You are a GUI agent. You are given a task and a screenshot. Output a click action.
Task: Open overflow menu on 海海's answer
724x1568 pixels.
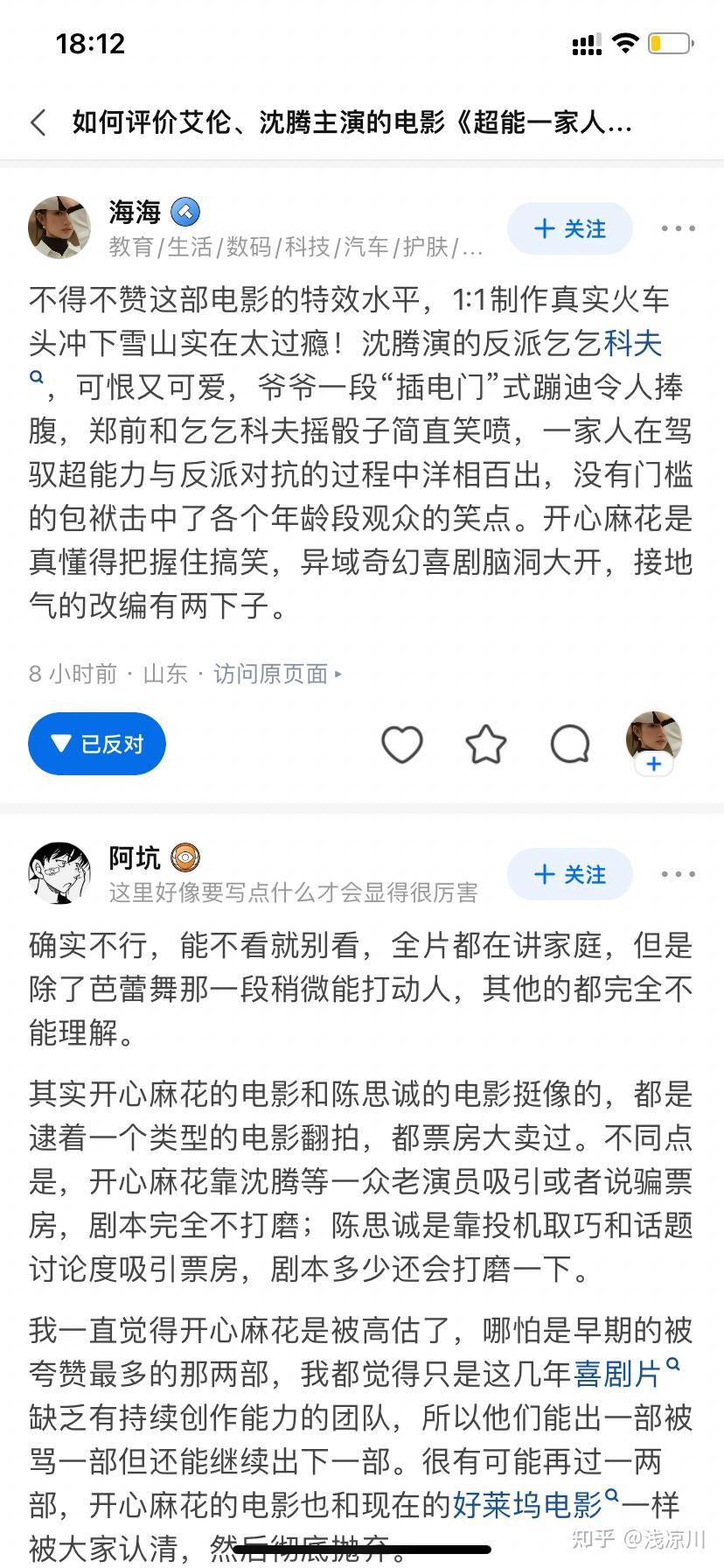(x=678, y=229)
